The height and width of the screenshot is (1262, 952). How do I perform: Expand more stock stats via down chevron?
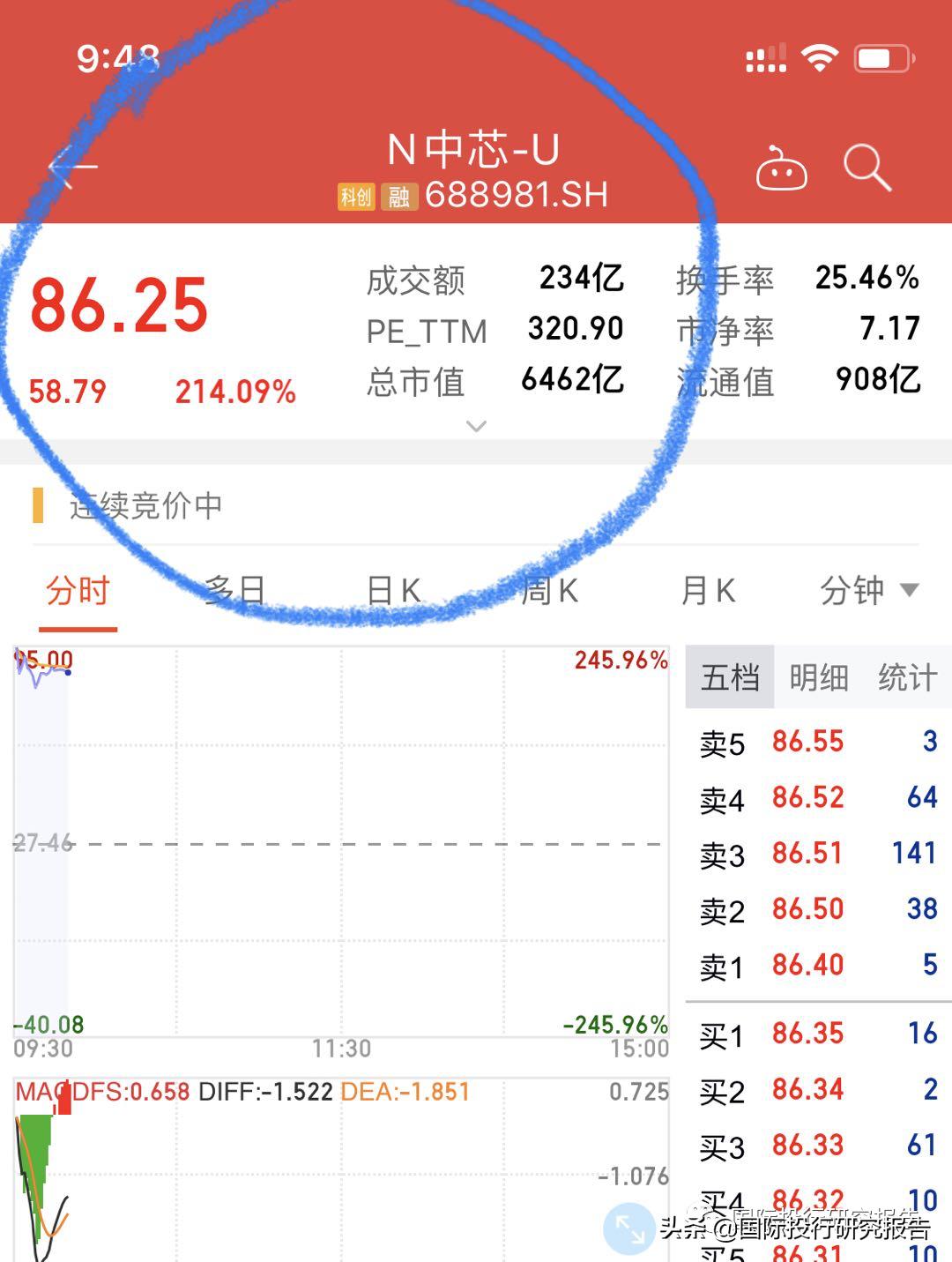[476, 426]
